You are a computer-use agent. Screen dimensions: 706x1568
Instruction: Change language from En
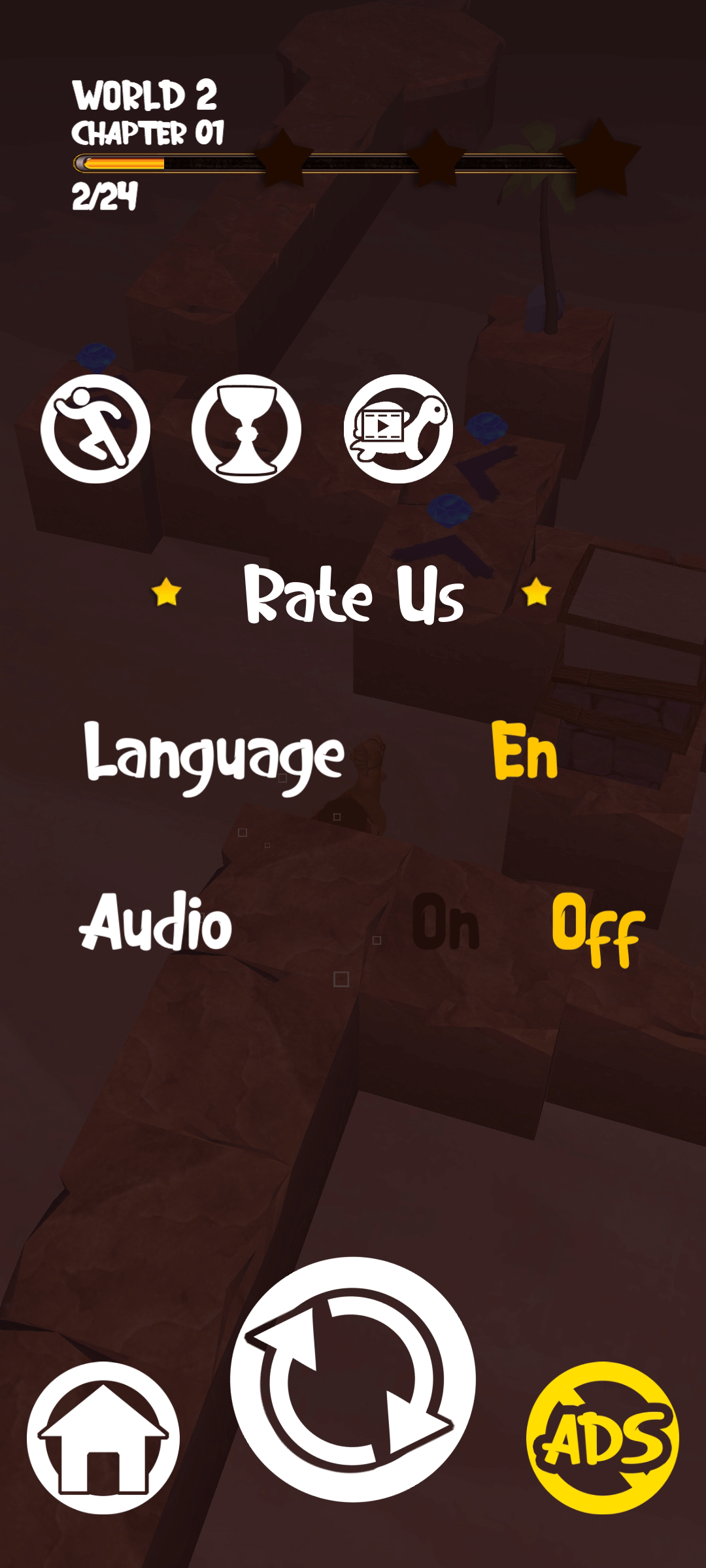coord(525,751)
